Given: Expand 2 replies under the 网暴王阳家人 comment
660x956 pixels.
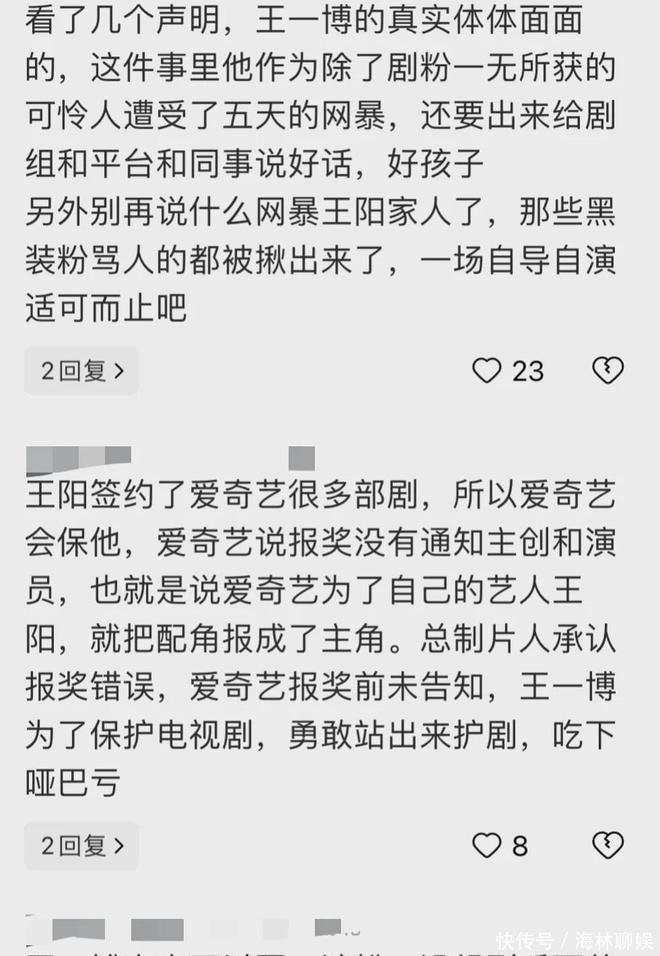Looking at the screenshot, I should point(82,371).
